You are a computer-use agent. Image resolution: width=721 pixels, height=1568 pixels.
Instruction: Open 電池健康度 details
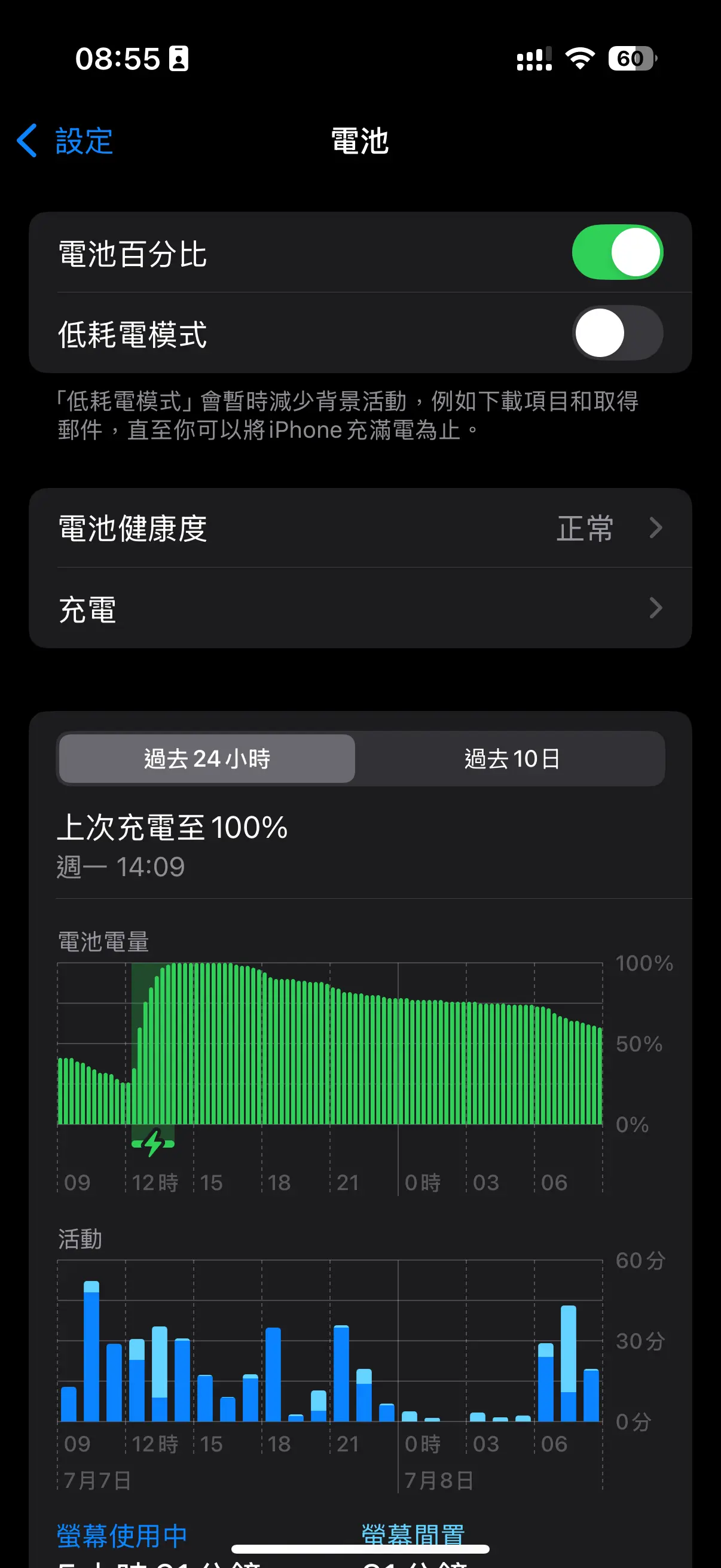point(360,527)
